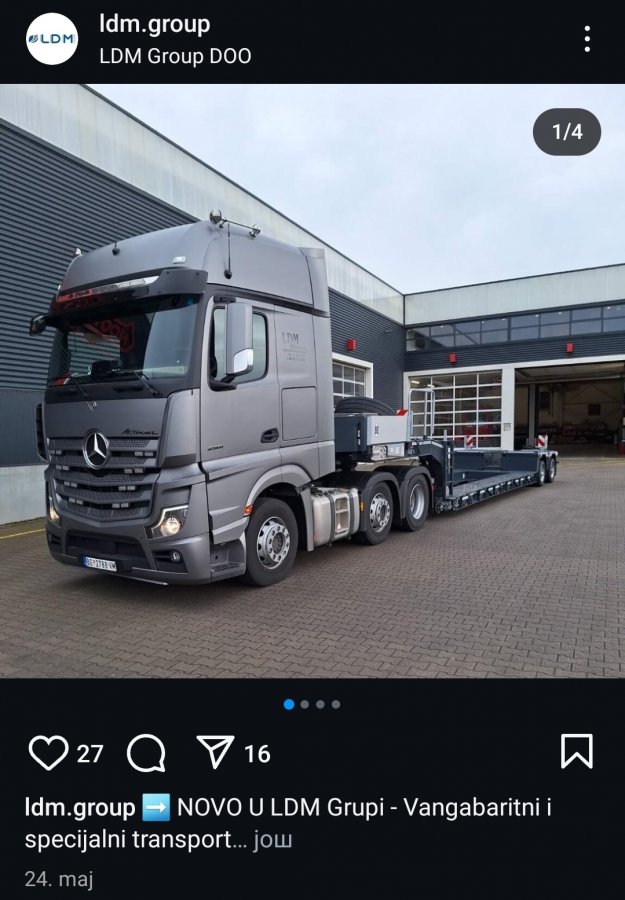Share this post via the send icon
This screenshot has width=625, height=900.
pyautogui.click(x=215, y=752)
